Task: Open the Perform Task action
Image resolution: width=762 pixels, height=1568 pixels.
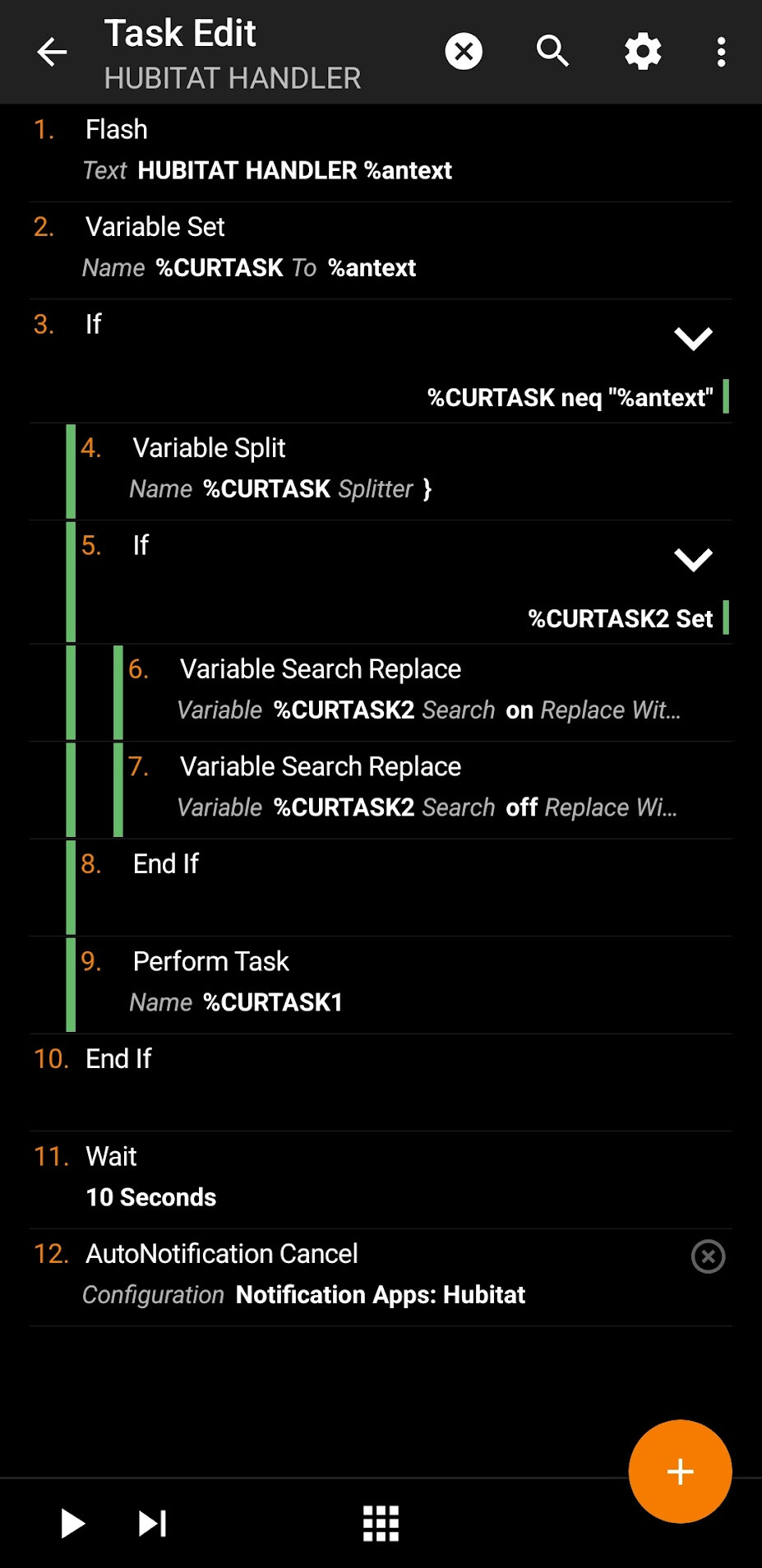Action: pos(370,982)
